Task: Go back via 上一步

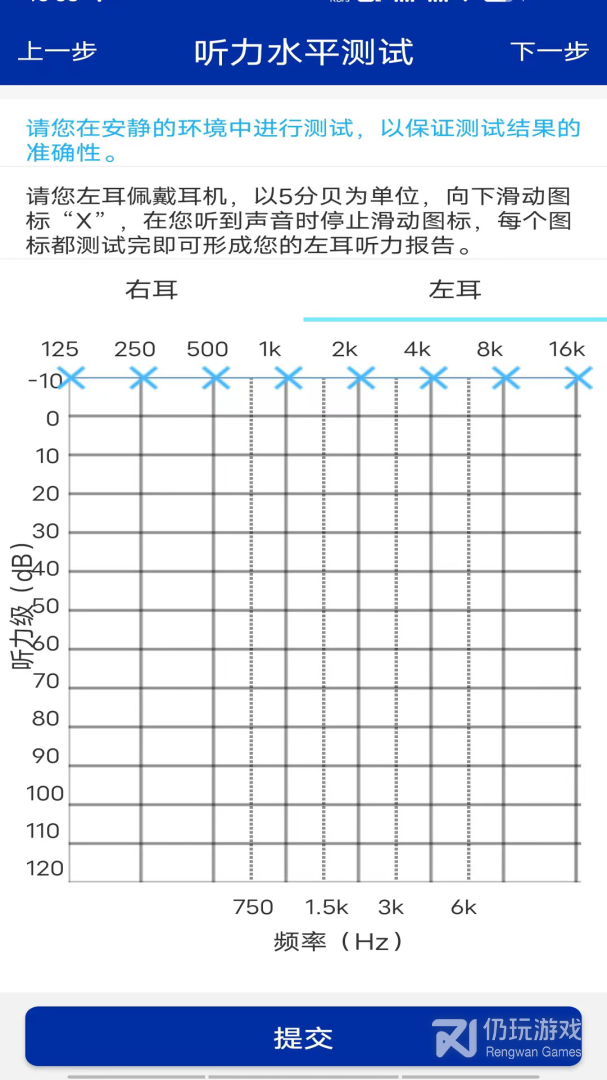Action: (x=57, y=52)
